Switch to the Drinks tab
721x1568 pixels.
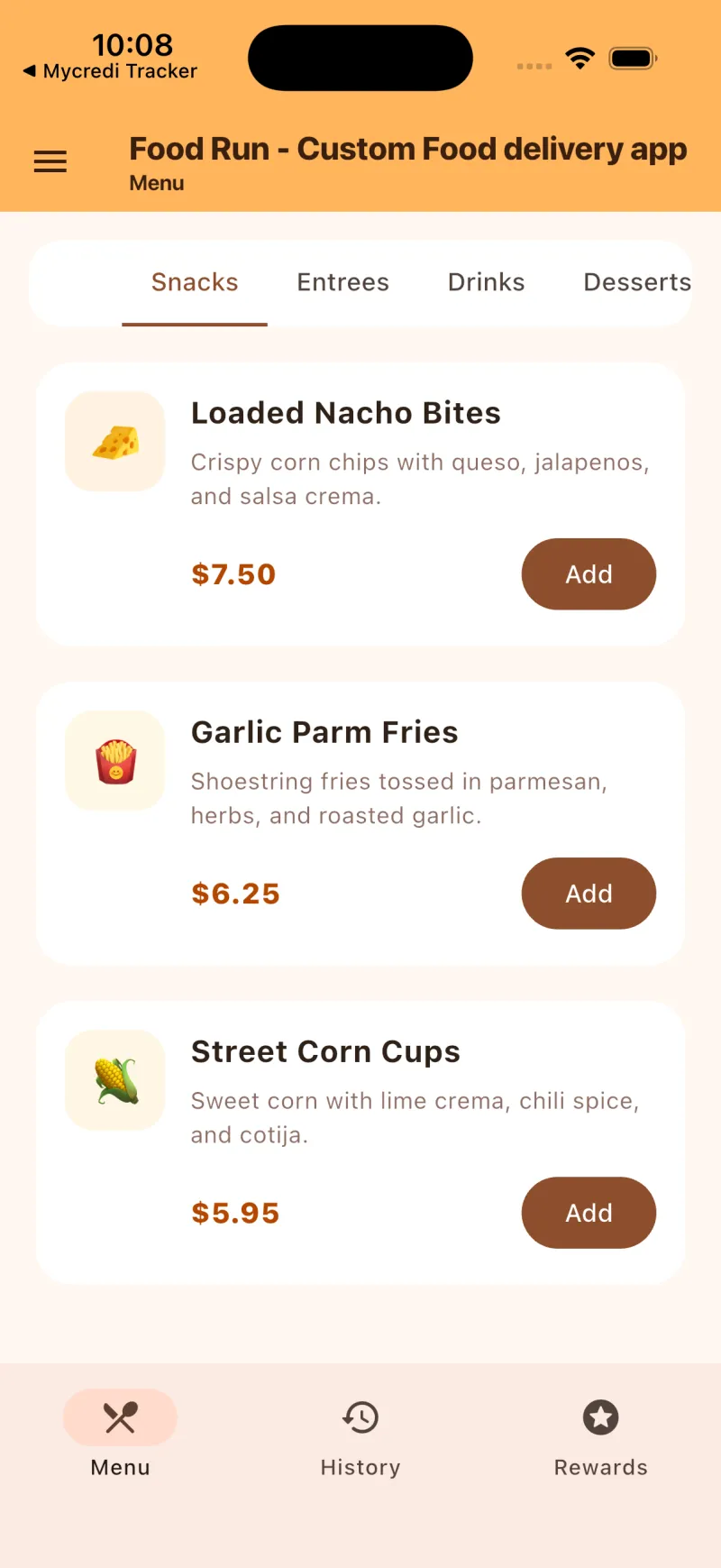tap(486, 283)
